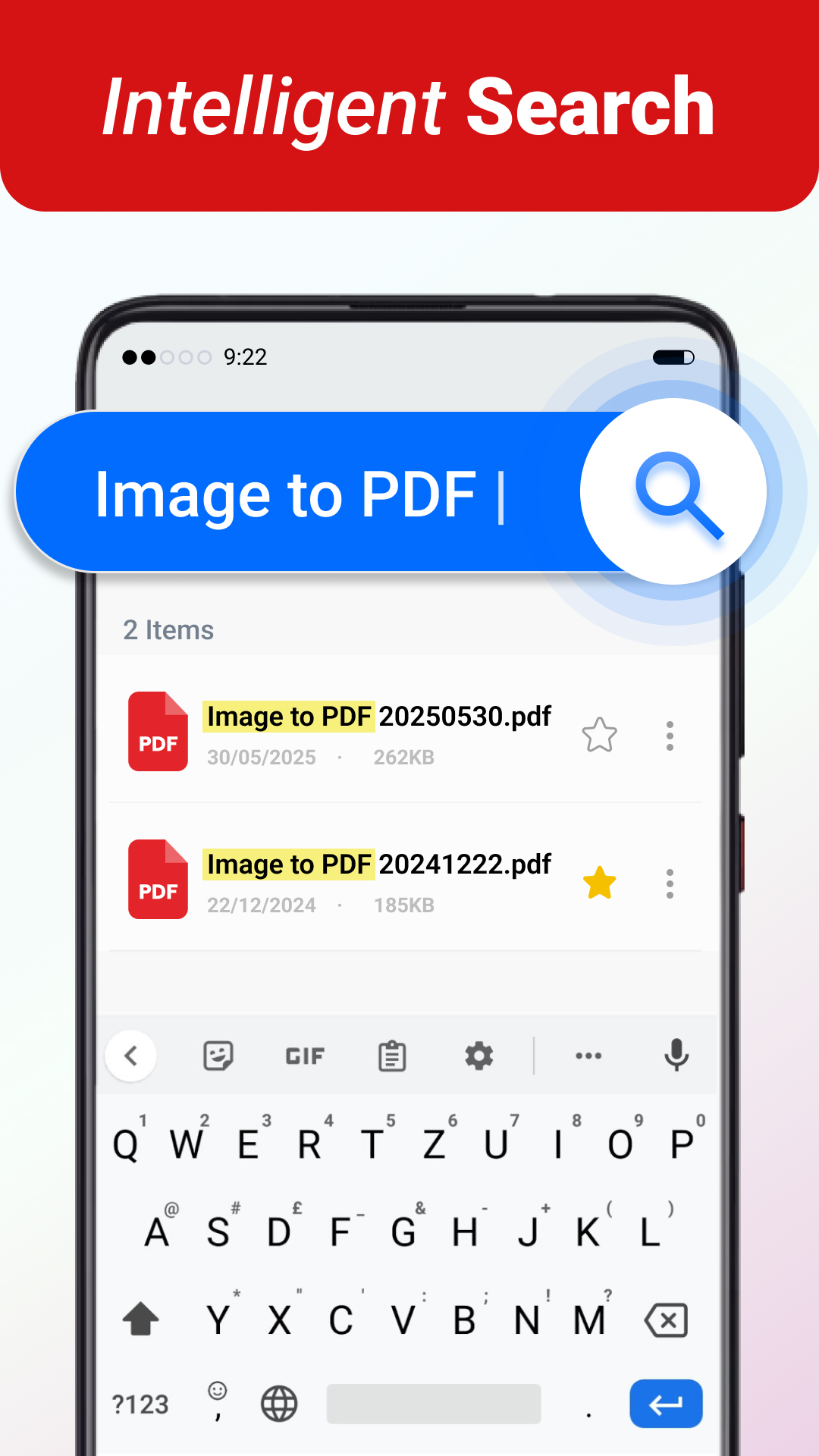
Task: Toggle Shift on the keyboard
Action: tap(140, 1319)
